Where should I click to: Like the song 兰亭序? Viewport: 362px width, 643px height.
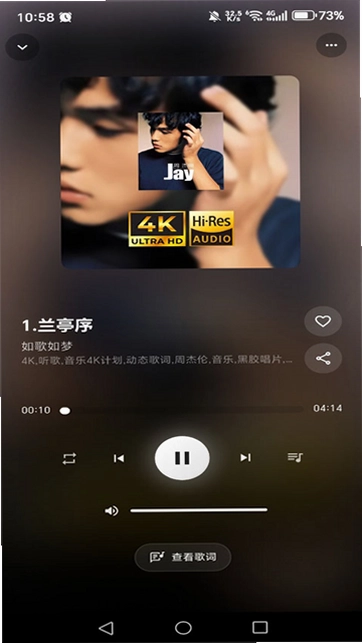click(x=323, y=322)
